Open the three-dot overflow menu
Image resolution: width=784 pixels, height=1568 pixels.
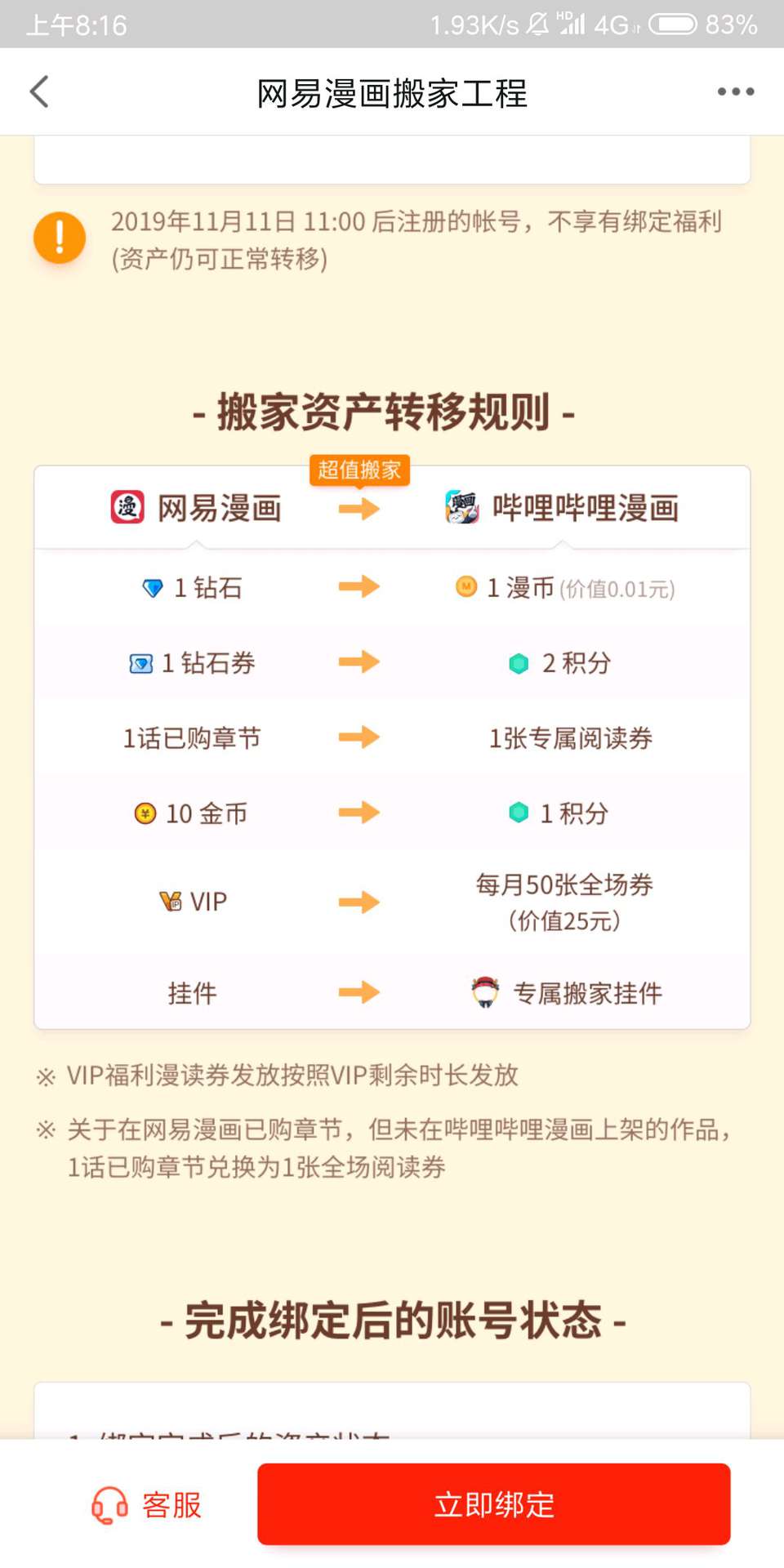[x=735, y=92]
